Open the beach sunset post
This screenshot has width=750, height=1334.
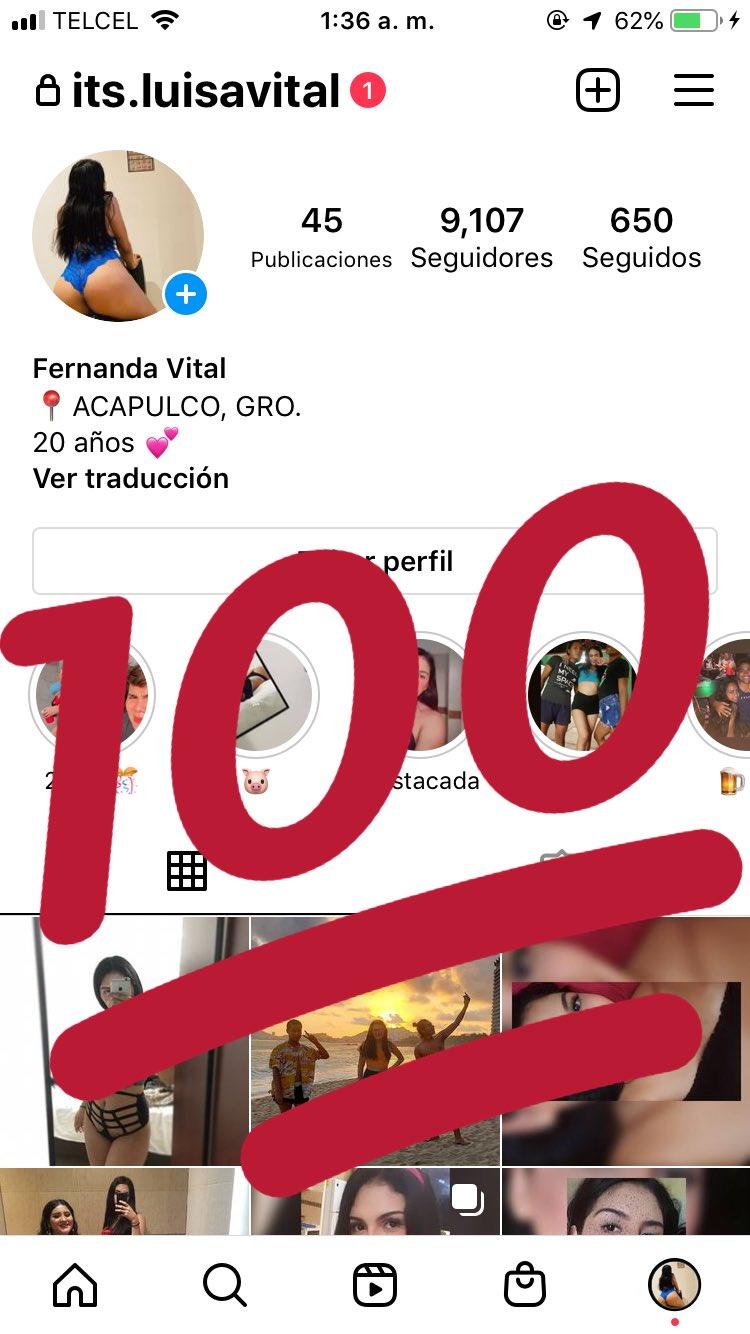[x=374, y=1040]
